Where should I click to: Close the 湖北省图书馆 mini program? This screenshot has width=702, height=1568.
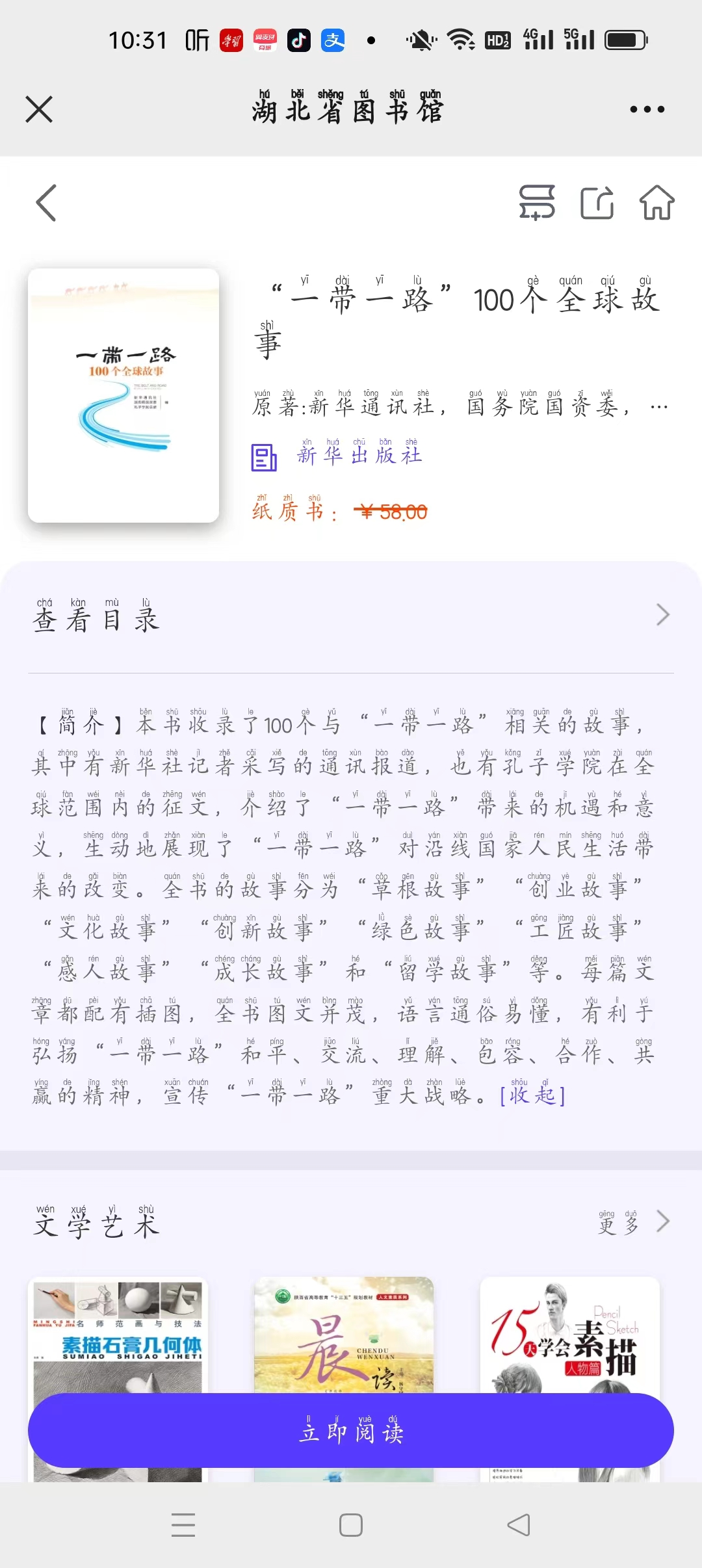(x=39, y=109)
